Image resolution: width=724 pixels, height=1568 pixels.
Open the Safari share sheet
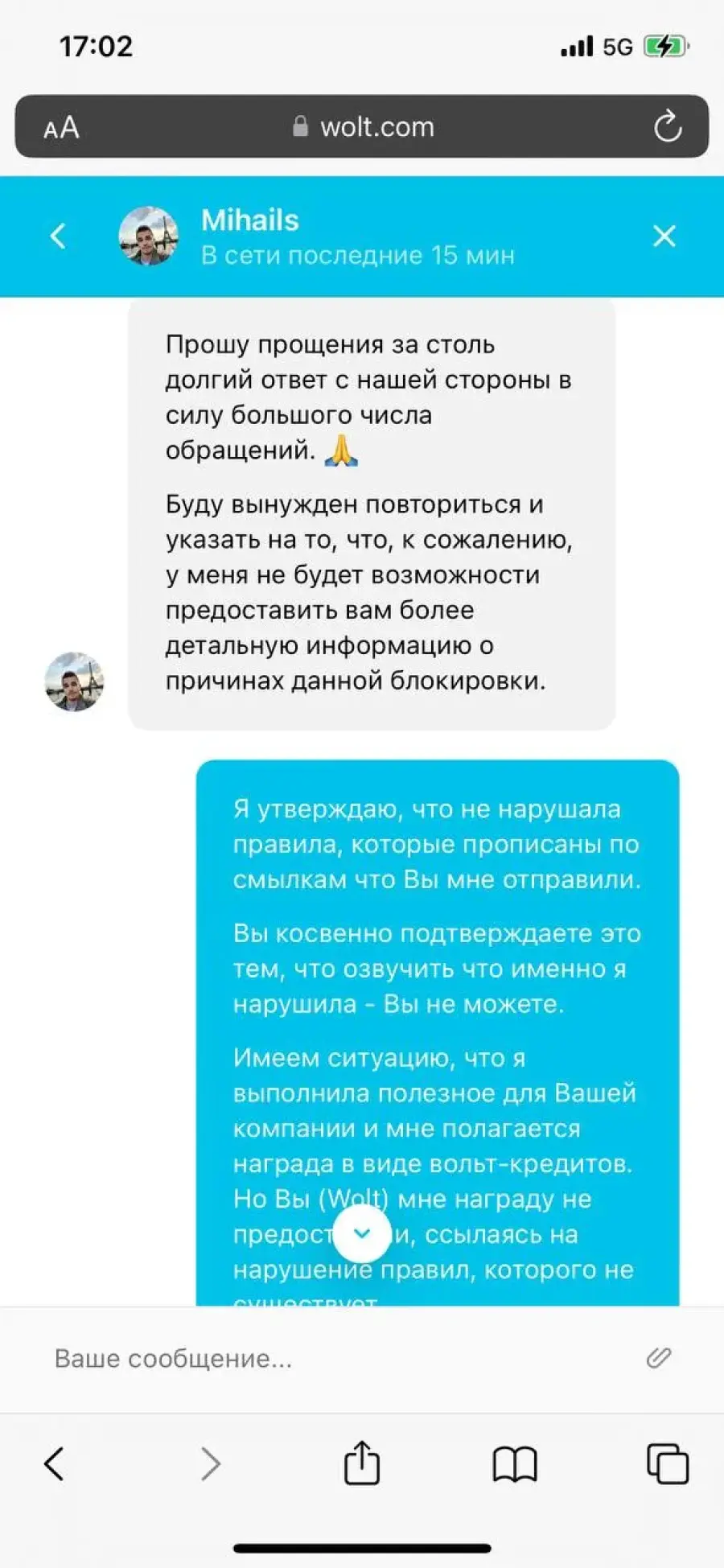point(362,1462)
